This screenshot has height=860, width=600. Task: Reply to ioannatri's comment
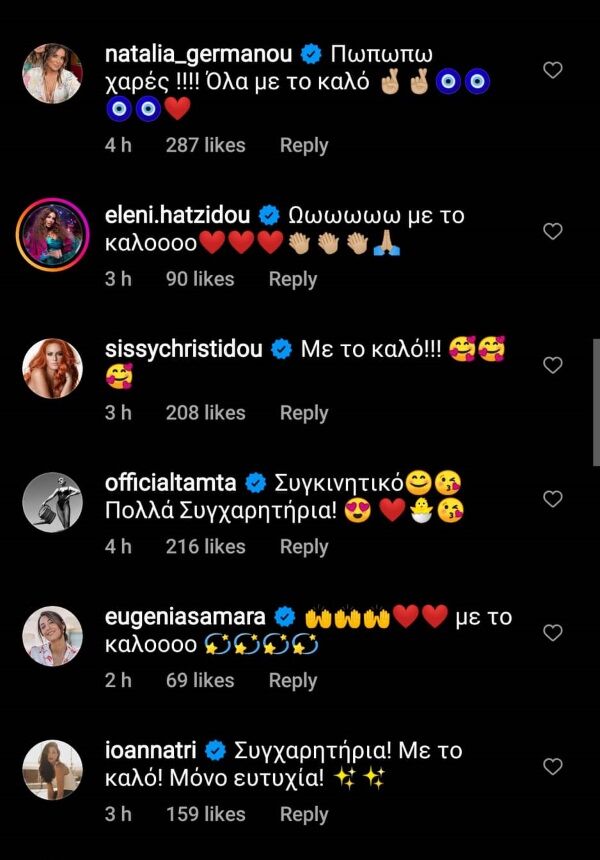304,814
